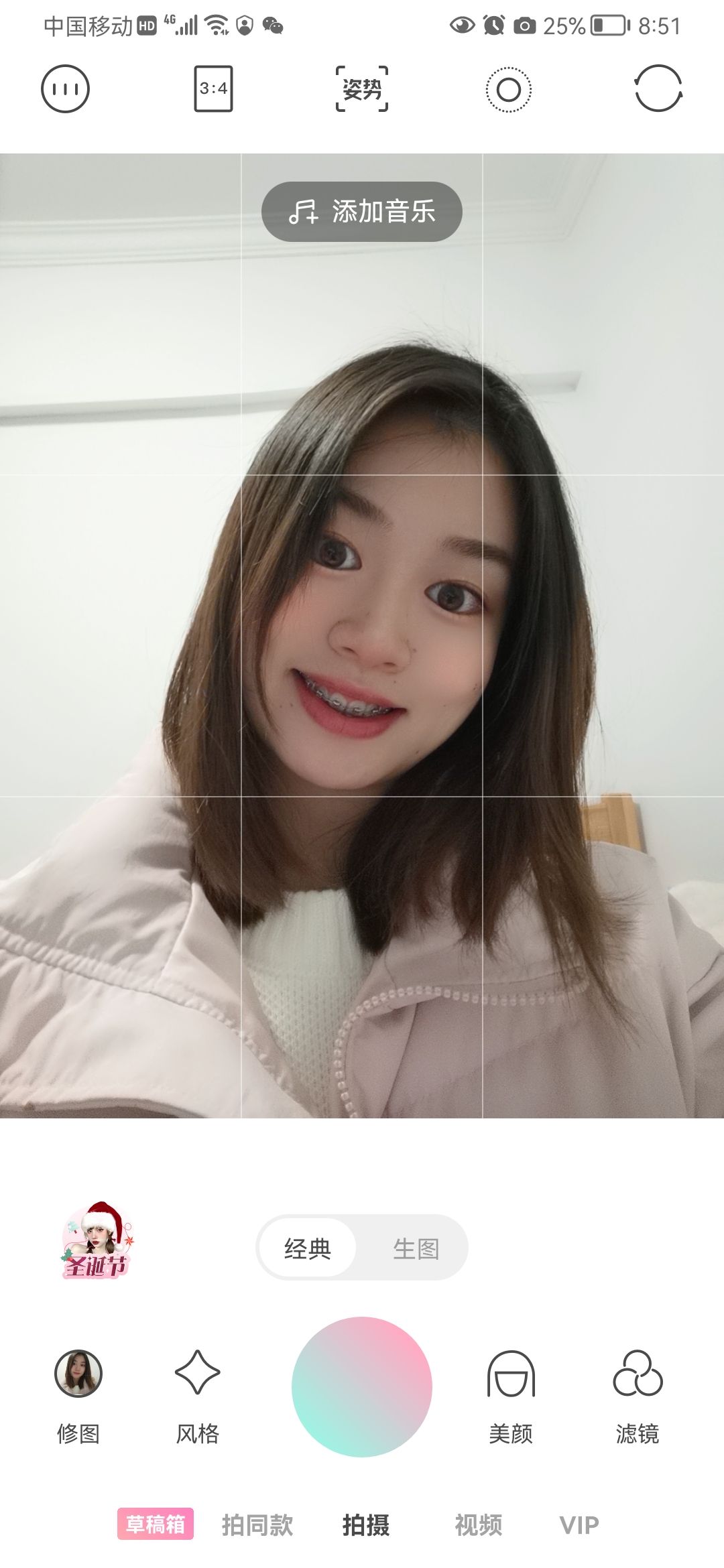Take a photo with the shutter button
The image size is (724, 1568).
click(362, 1387)
